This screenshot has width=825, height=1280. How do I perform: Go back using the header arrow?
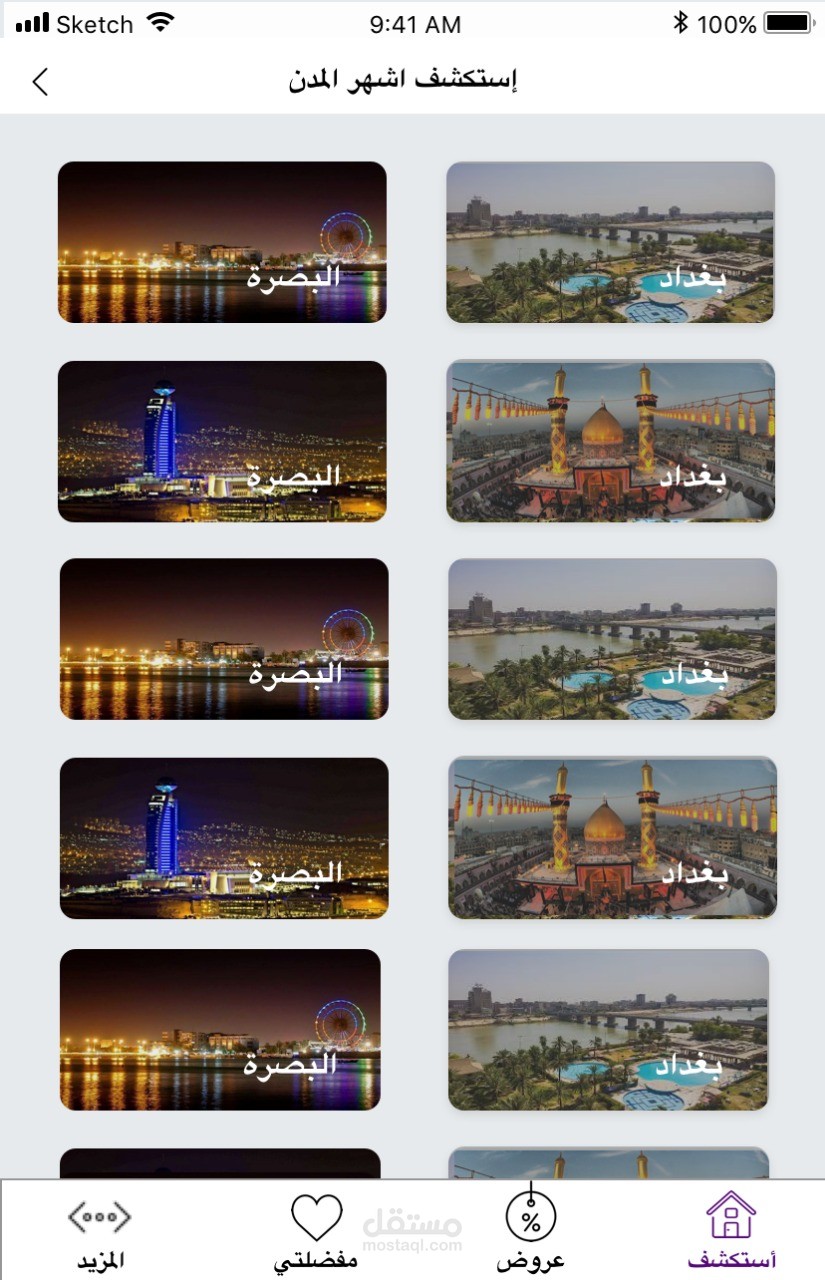coord(40,81)
